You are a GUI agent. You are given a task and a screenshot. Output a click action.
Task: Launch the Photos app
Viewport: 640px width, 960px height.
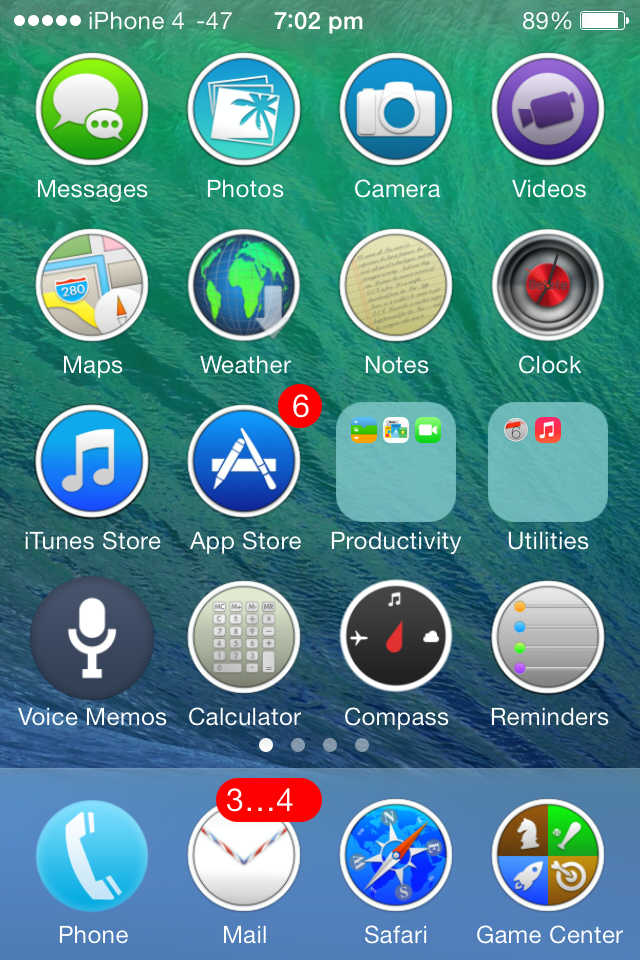244,110
